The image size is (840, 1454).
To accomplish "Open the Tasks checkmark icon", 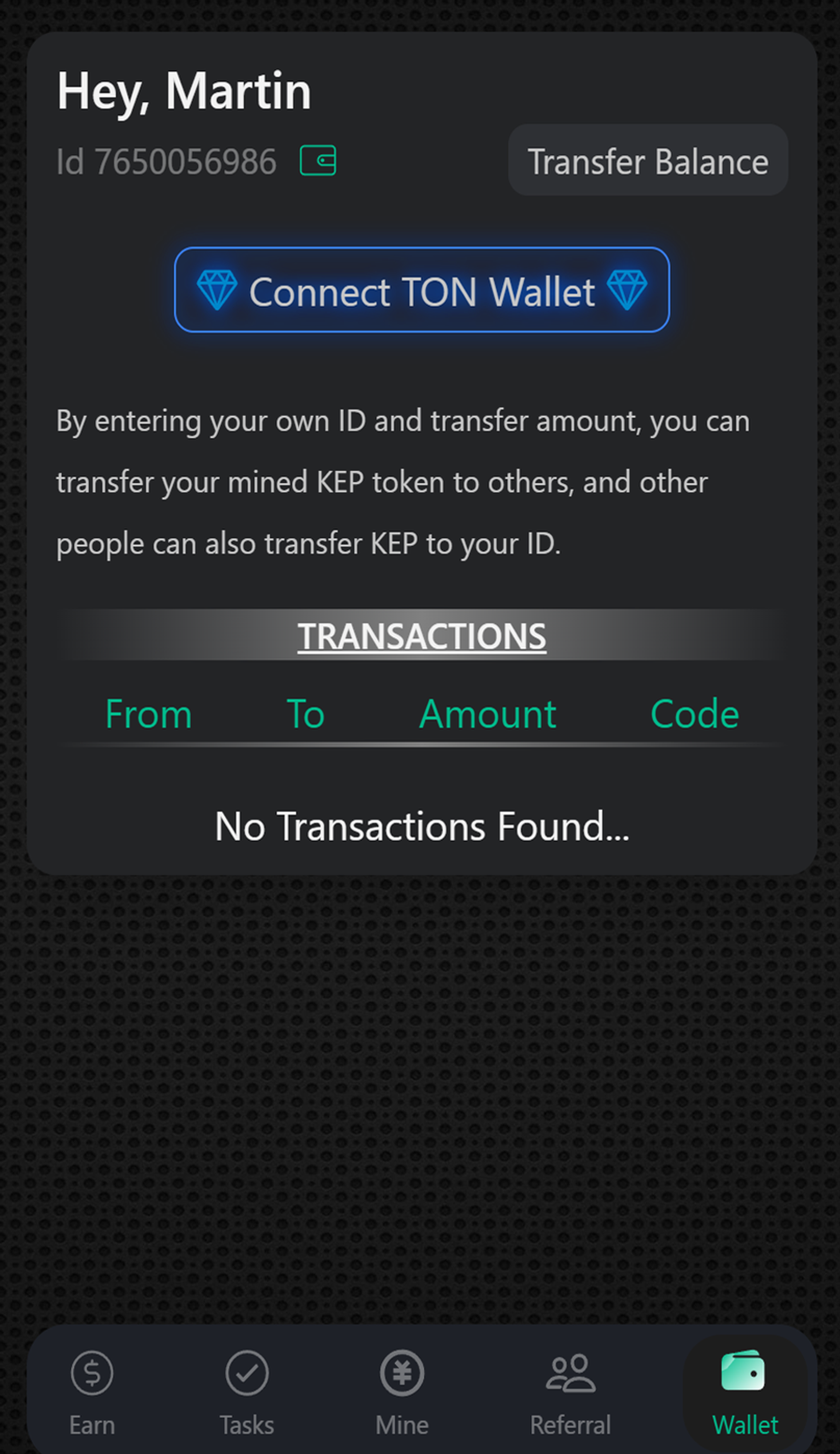I will pos(246,1373).
